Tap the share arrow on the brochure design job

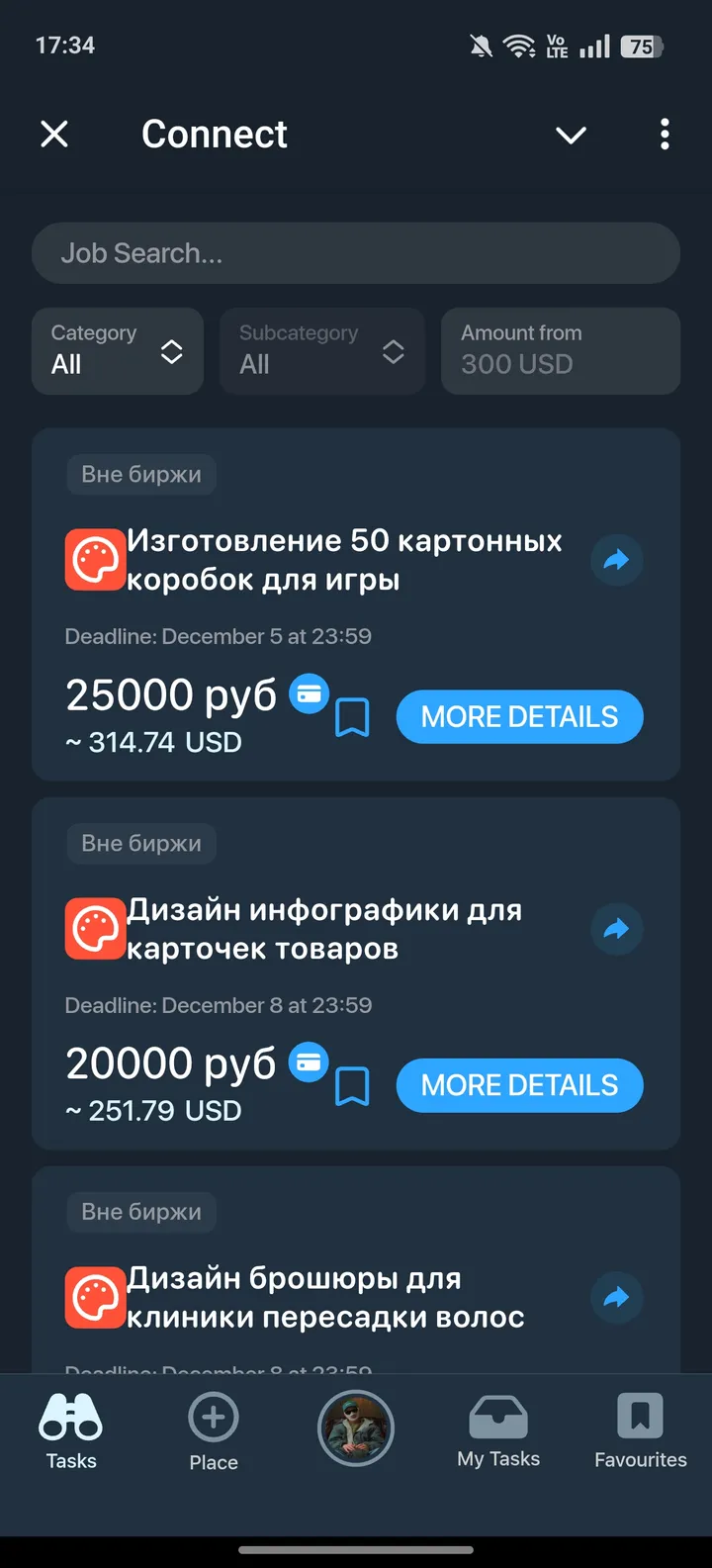tap(616, 1298)
